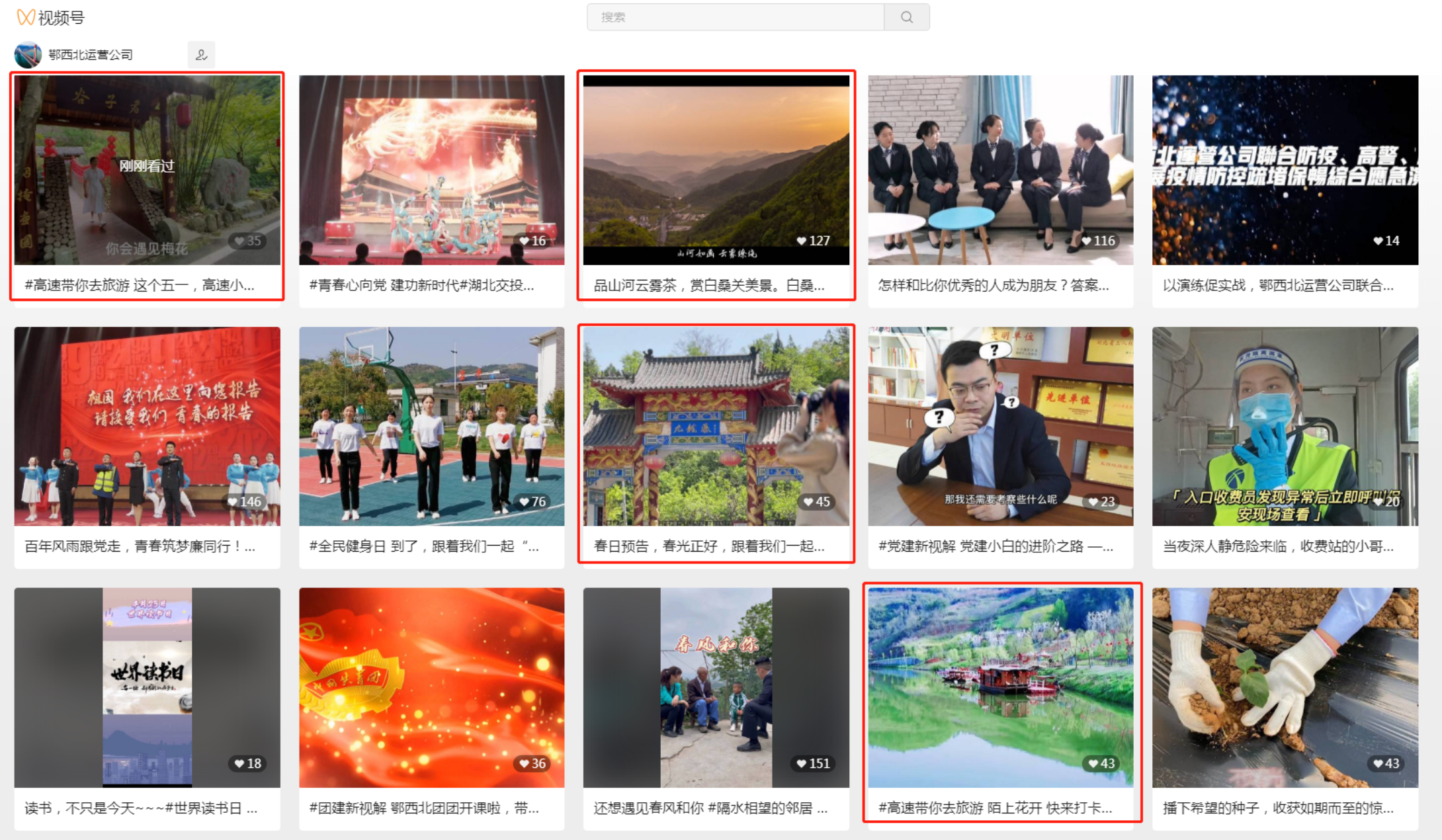The width and height of the screenshot is (1442, 840).
Task: Play the "以演练促实战" drill video
Action: [1285, 171]
